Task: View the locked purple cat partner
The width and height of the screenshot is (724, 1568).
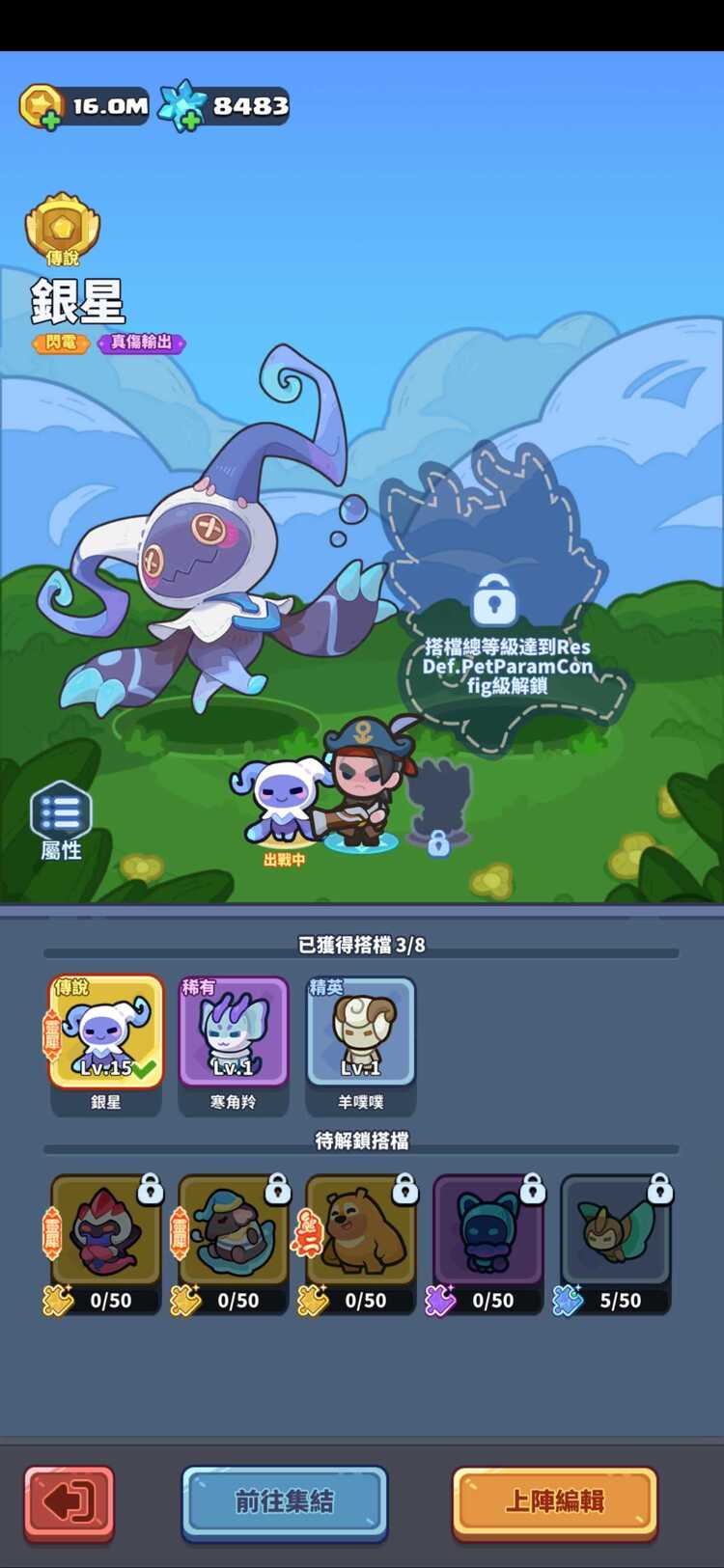Action: pyautogui.click(x=488, y=1240)
